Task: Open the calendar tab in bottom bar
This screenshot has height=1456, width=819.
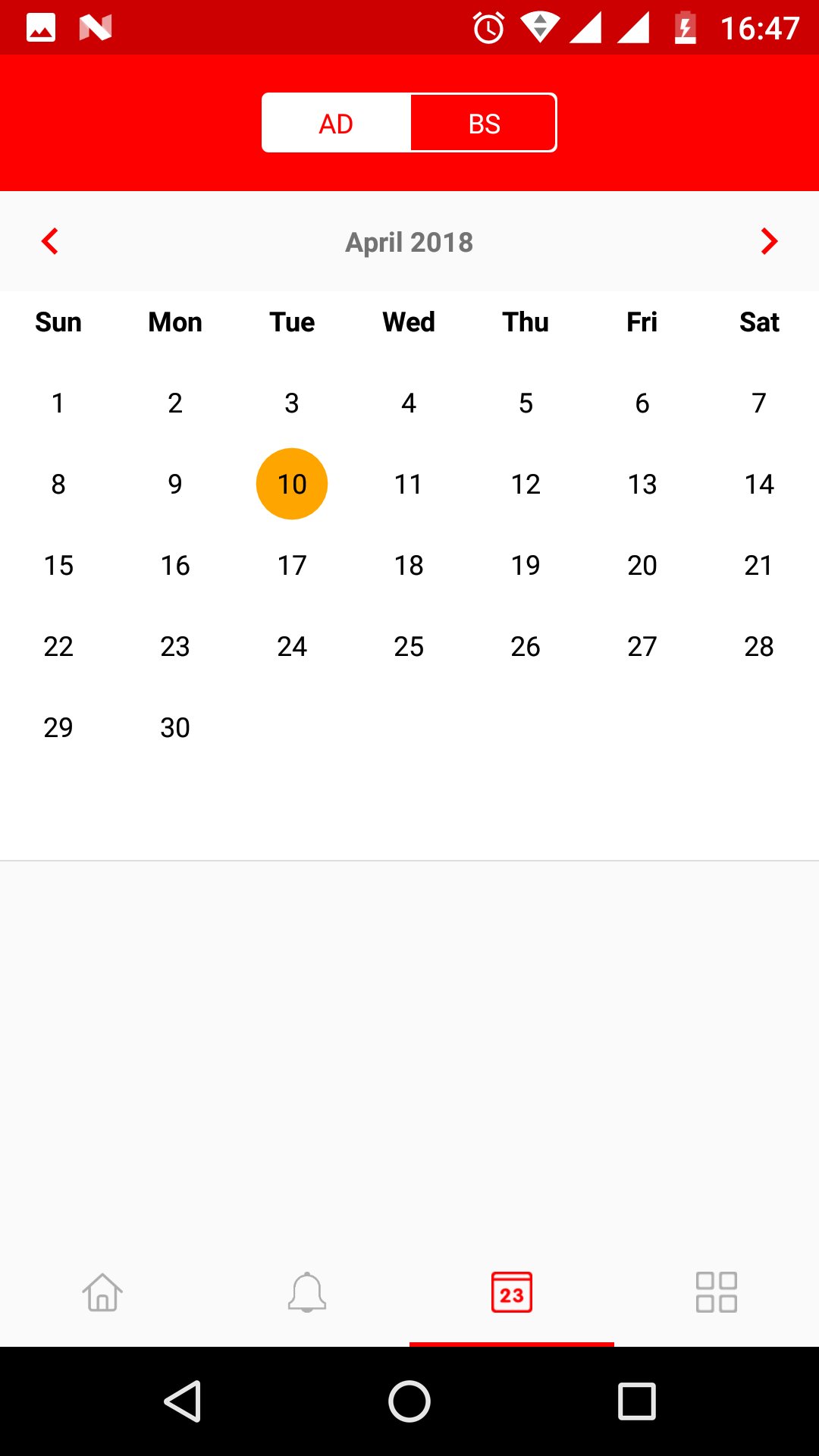Action: point(512,1292)
